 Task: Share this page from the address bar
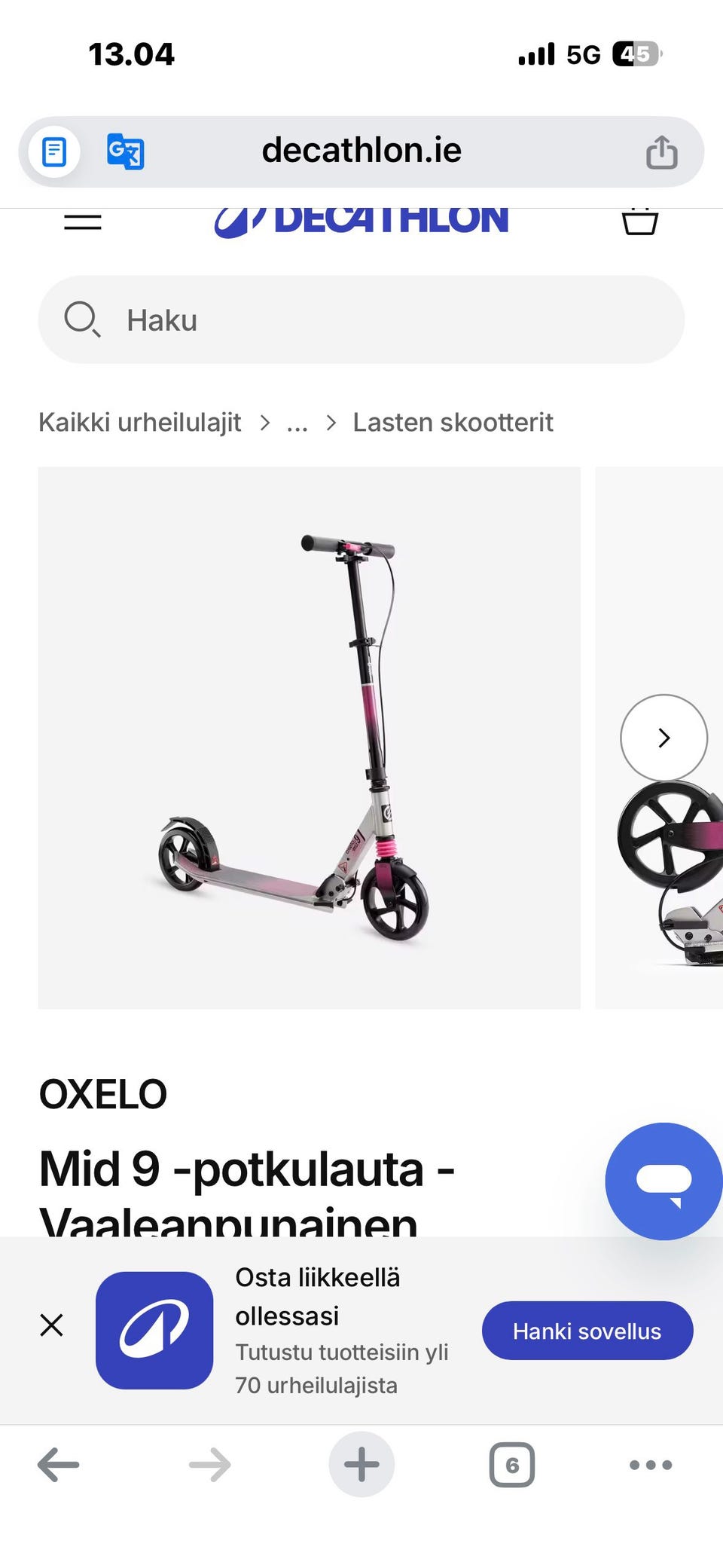[x=661, y=152]
